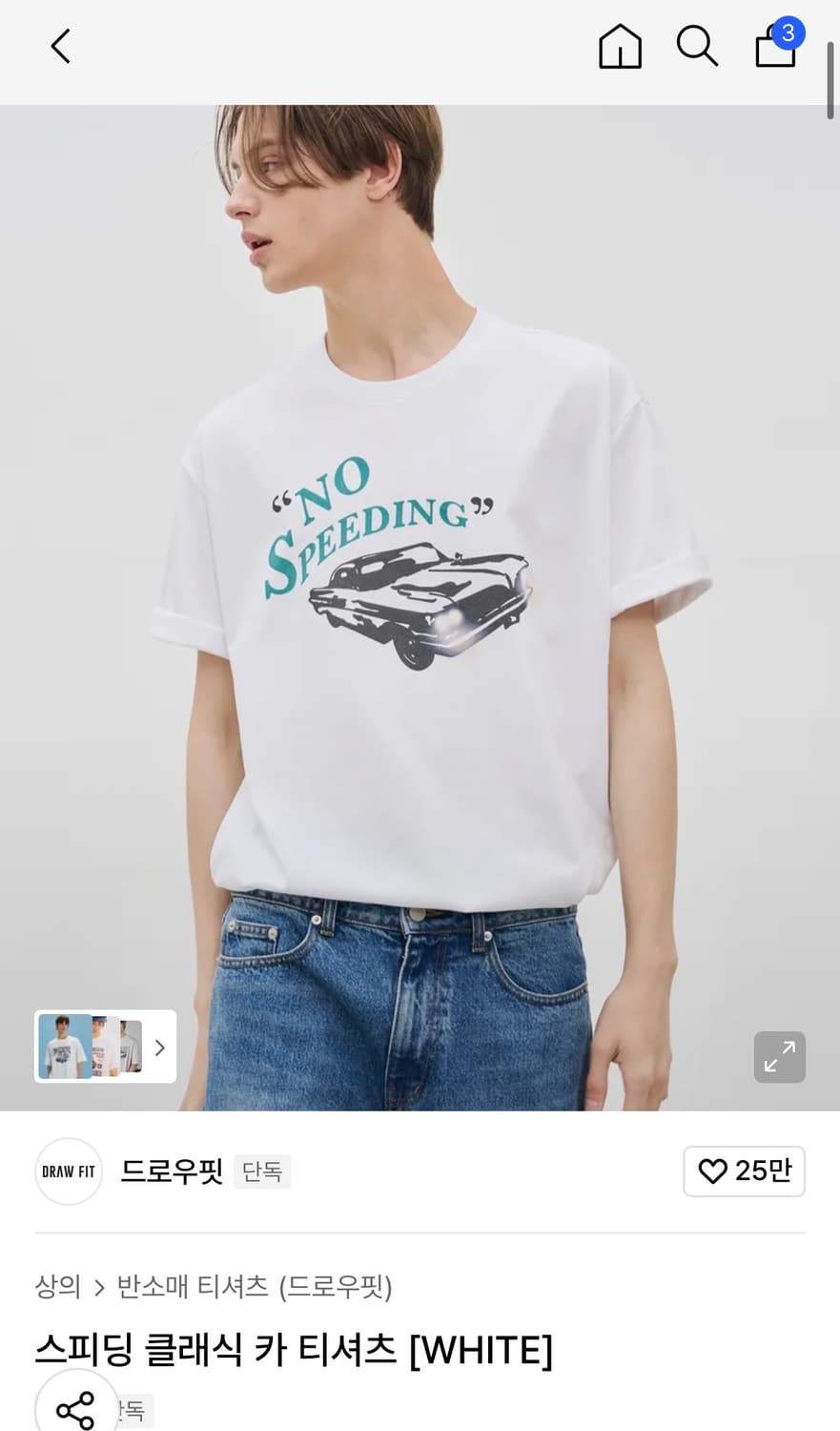Viewport: 840px width, 1431px height.
Task: Open the 상의 category breadcrumb
Action: [55, 1287]
